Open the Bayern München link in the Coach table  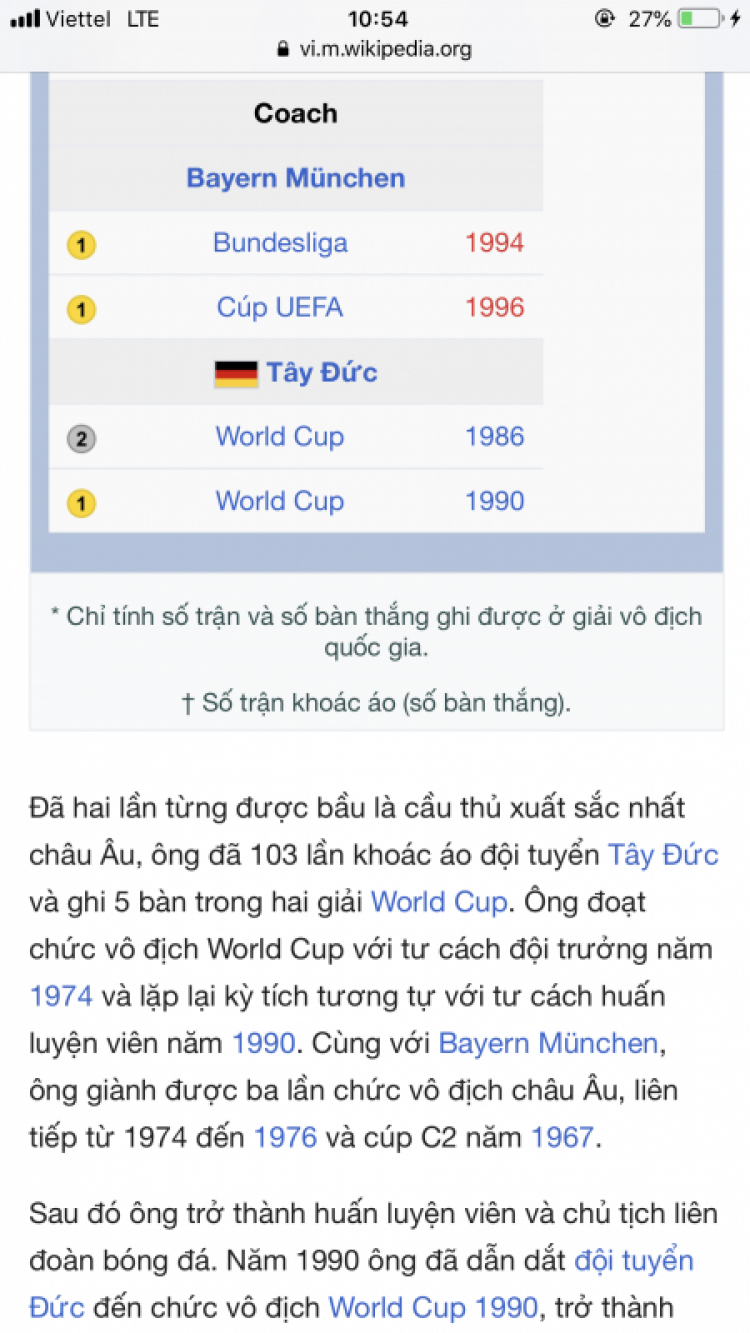click(295, 178)
